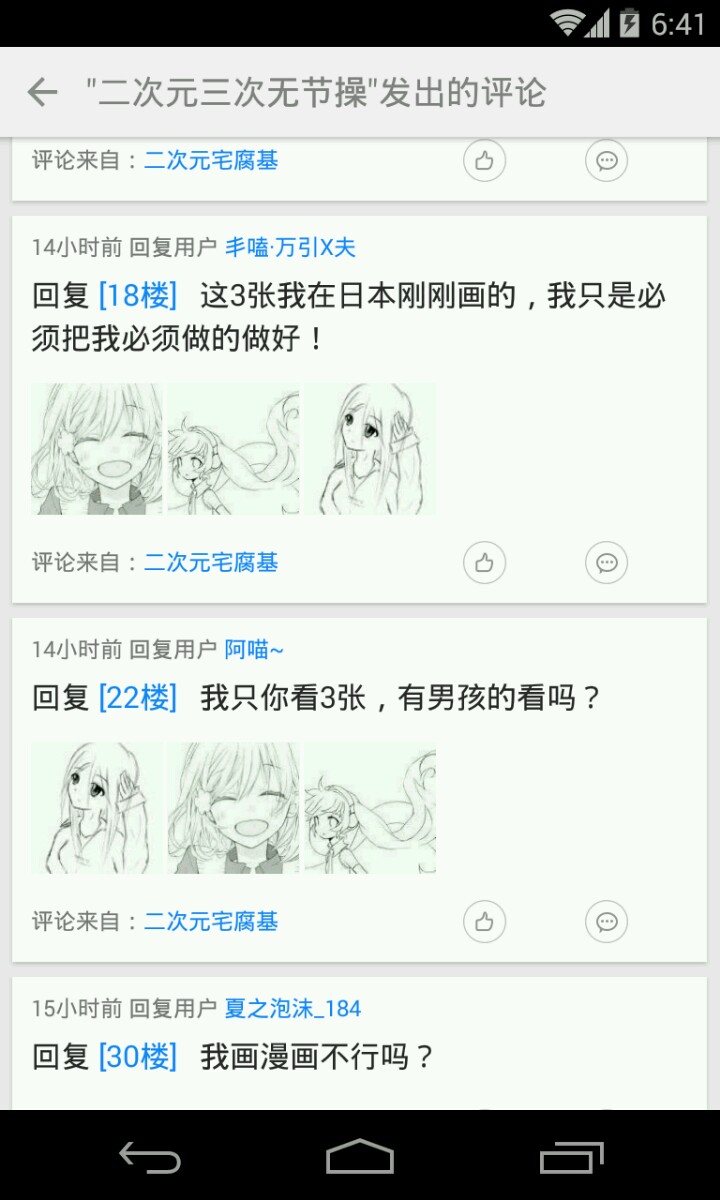Tap the system home button
This screenshot has height=1200, width=720.
360,1157
